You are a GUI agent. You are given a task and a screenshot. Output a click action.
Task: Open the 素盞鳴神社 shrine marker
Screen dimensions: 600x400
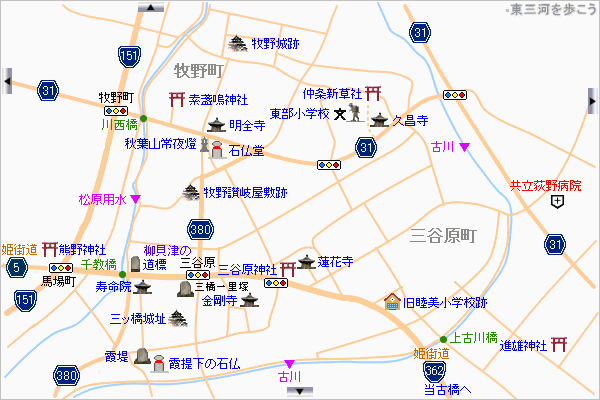[176, 100]
